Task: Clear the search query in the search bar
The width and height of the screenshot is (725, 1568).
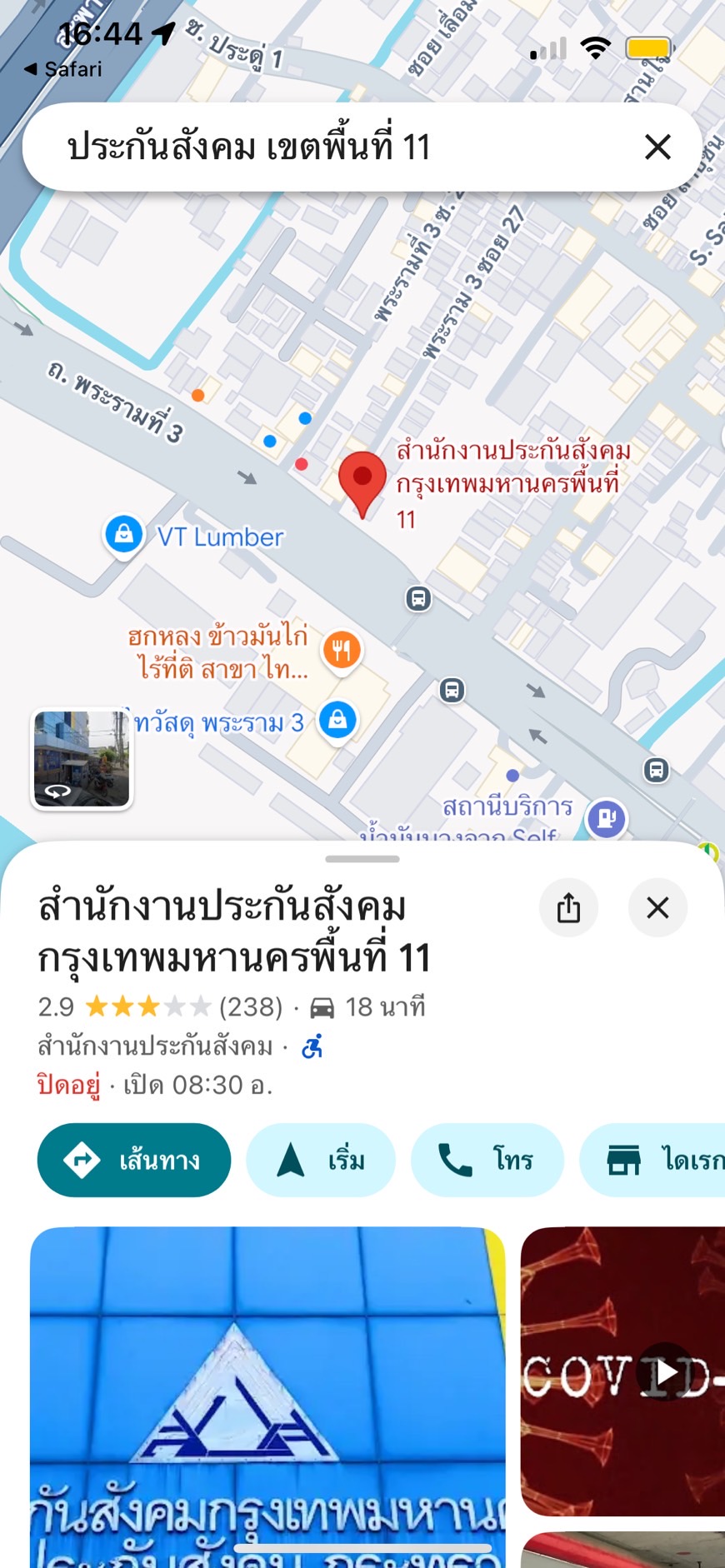Action: tap(657, 147)
